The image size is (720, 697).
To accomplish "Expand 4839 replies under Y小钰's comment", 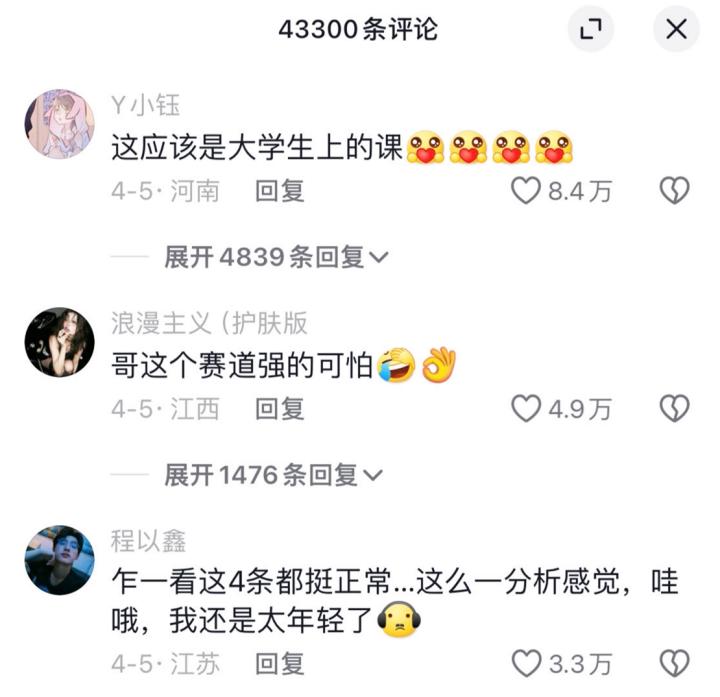I will pyautogui.click(x=275, y=257).
